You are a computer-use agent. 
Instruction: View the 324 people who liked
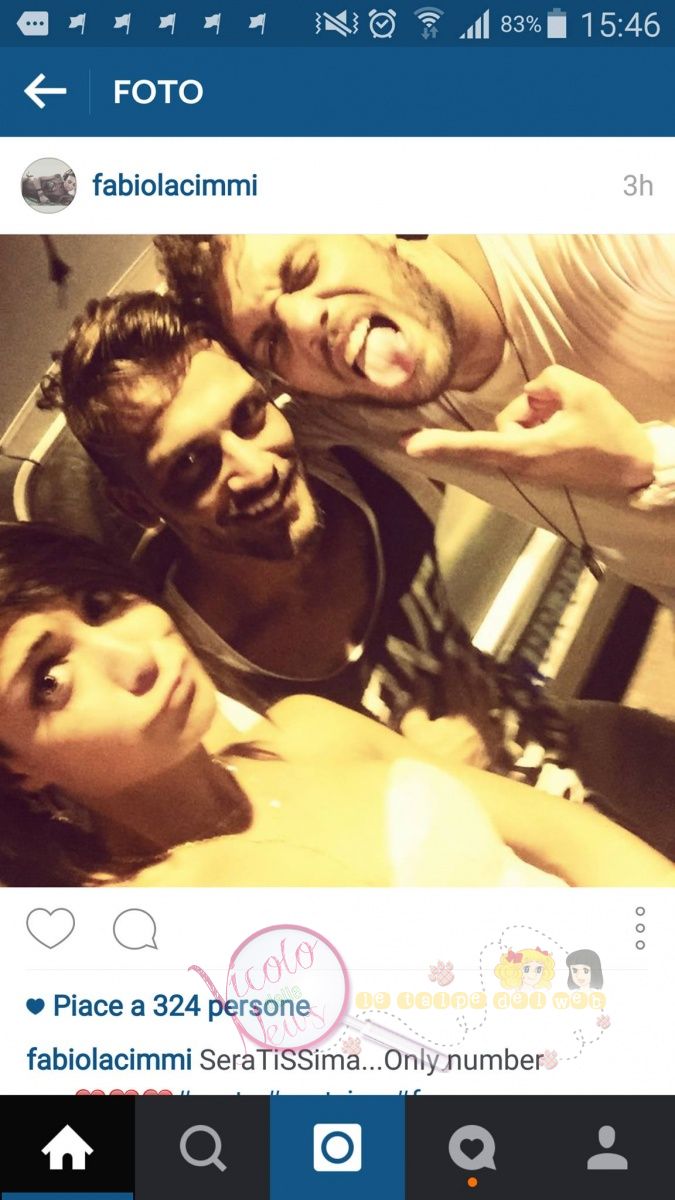click(180, 1006)
